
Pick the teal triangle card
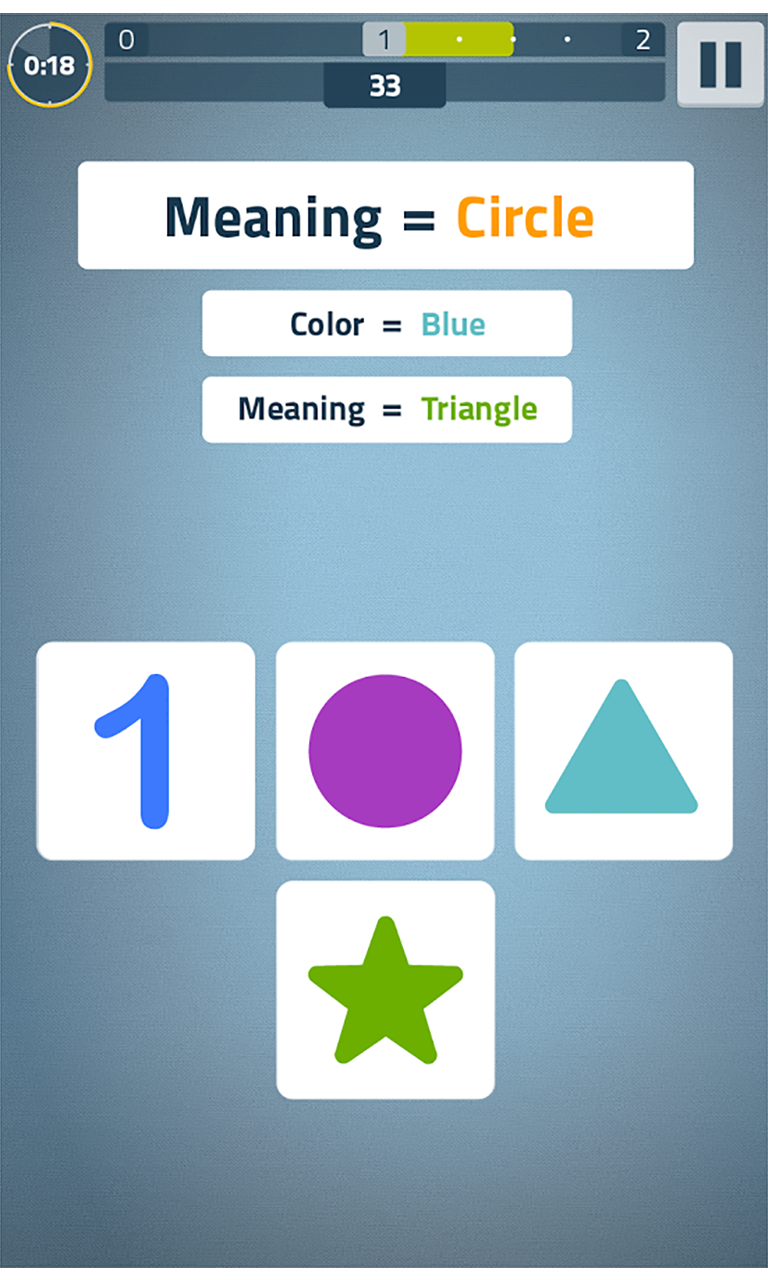coord(623,751)
